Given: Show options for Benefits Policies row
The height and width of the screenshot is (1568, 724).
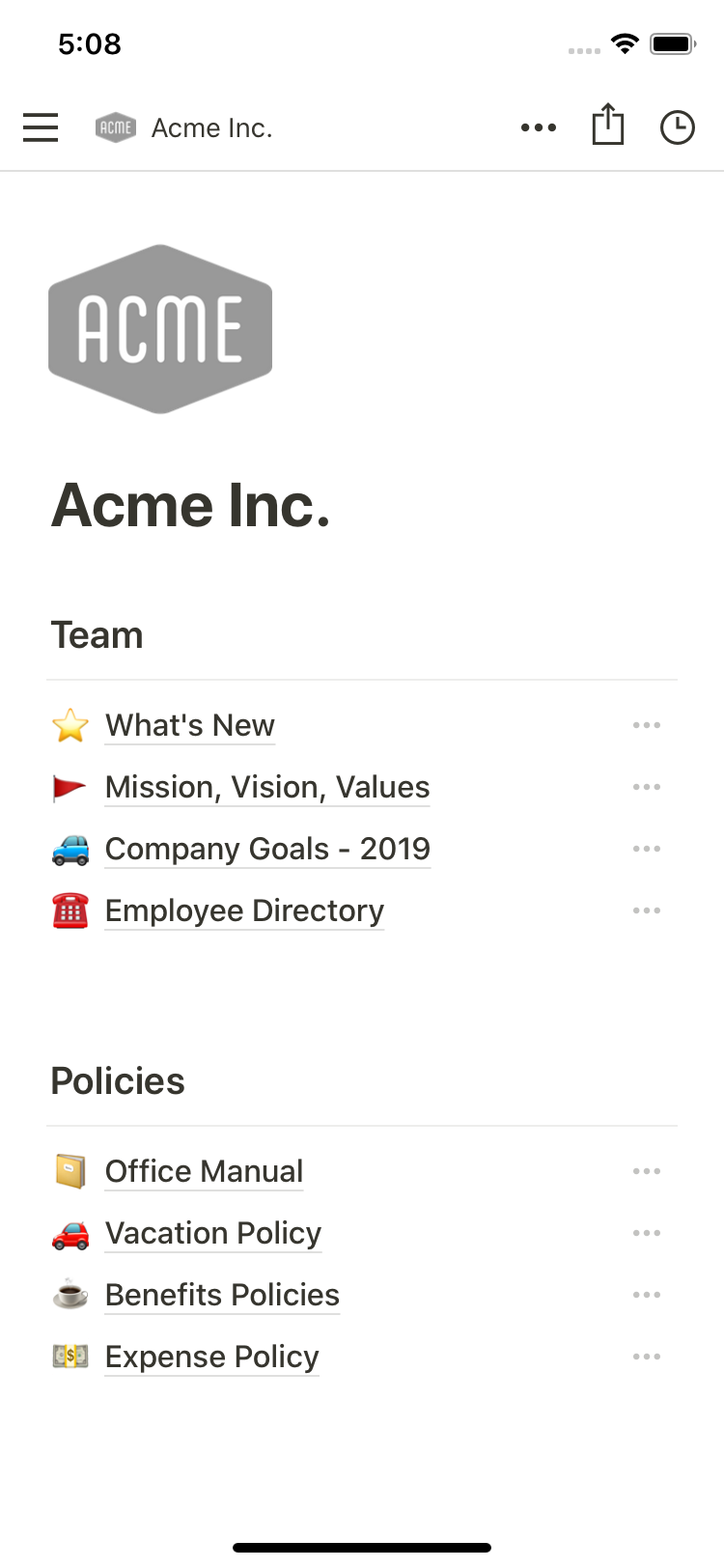Looking at the screenshot, I should (x=647, y=1295).
